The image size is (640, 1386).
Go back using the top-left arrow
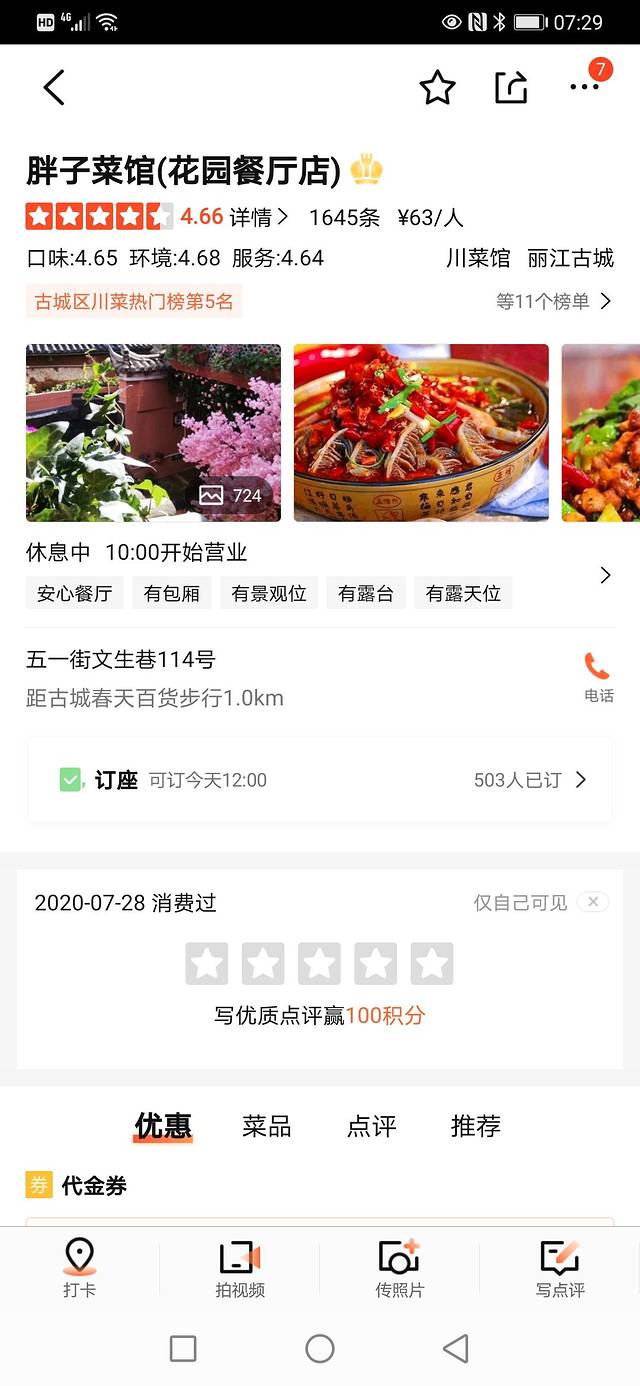pyautogui.click(x=54, y=88)
